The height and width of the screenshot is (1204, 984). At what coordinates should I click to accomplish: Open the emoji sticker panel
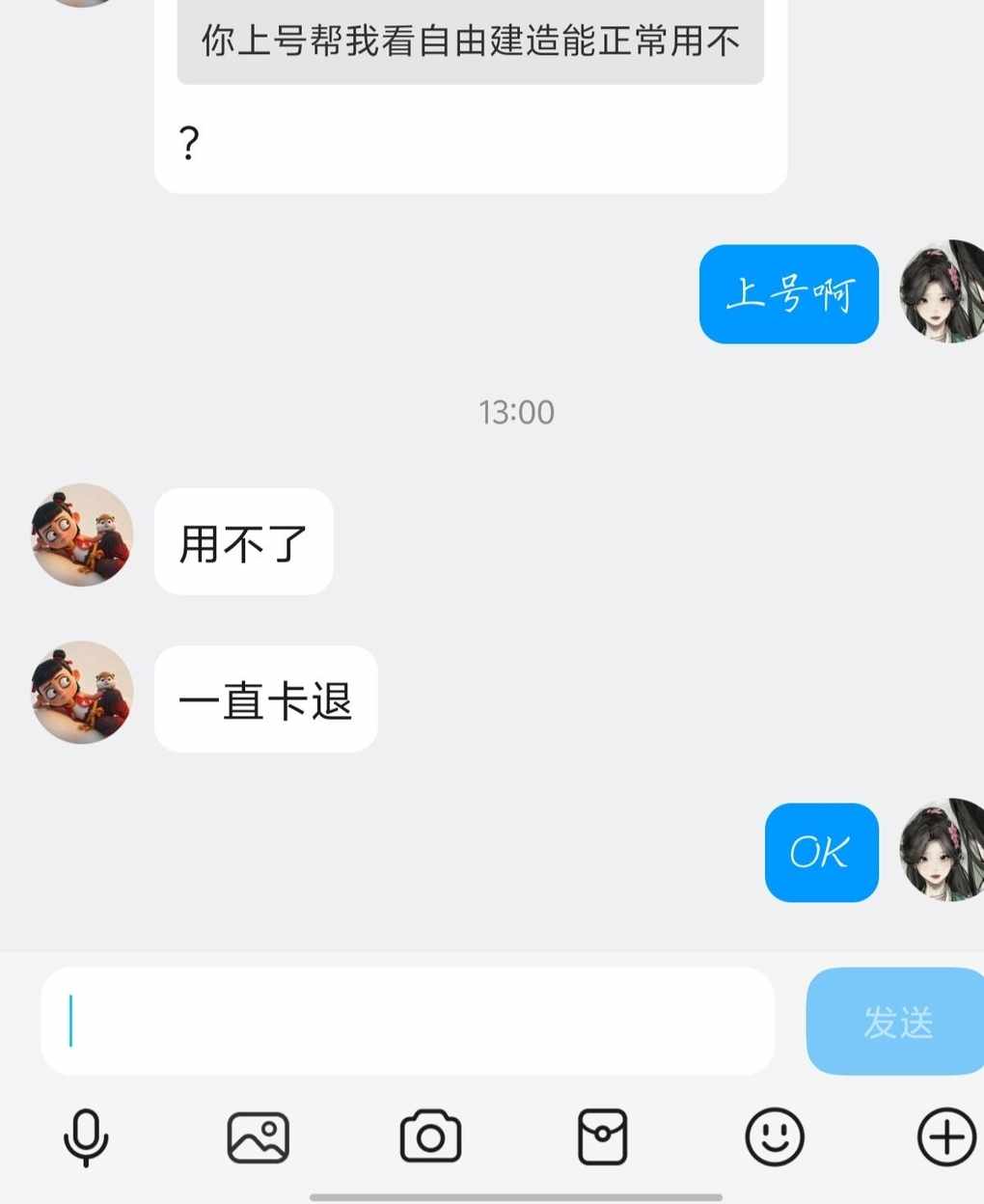tap(774, 1137)
